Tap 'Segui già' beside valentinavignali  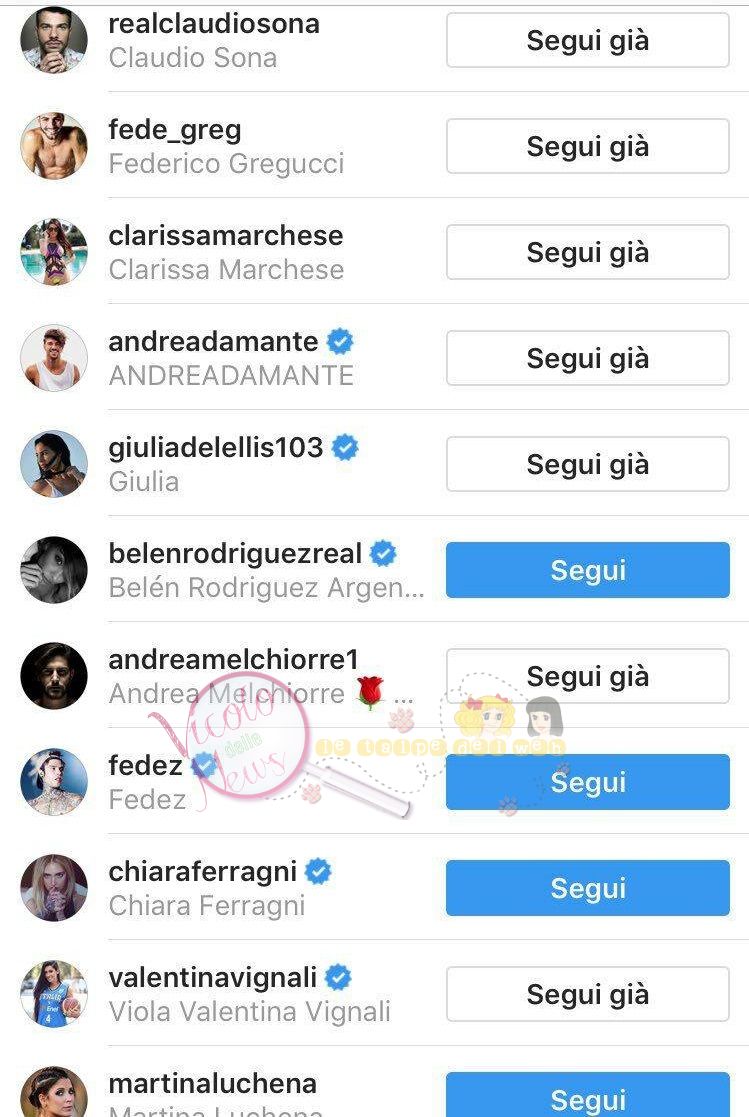pyautogui.click(x=587, y=995)
